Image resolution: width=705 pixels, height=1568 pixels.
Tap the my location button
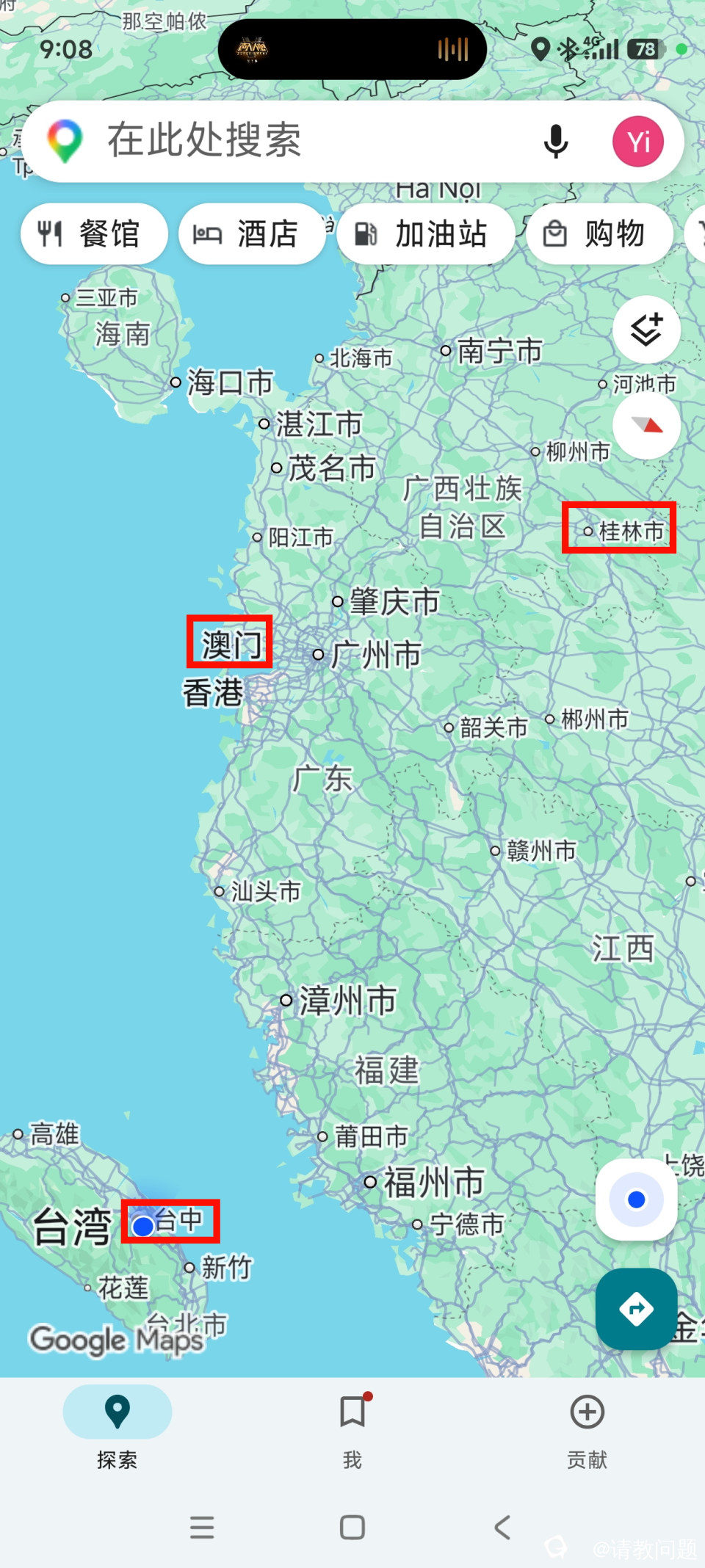(x=636, y=1198)
